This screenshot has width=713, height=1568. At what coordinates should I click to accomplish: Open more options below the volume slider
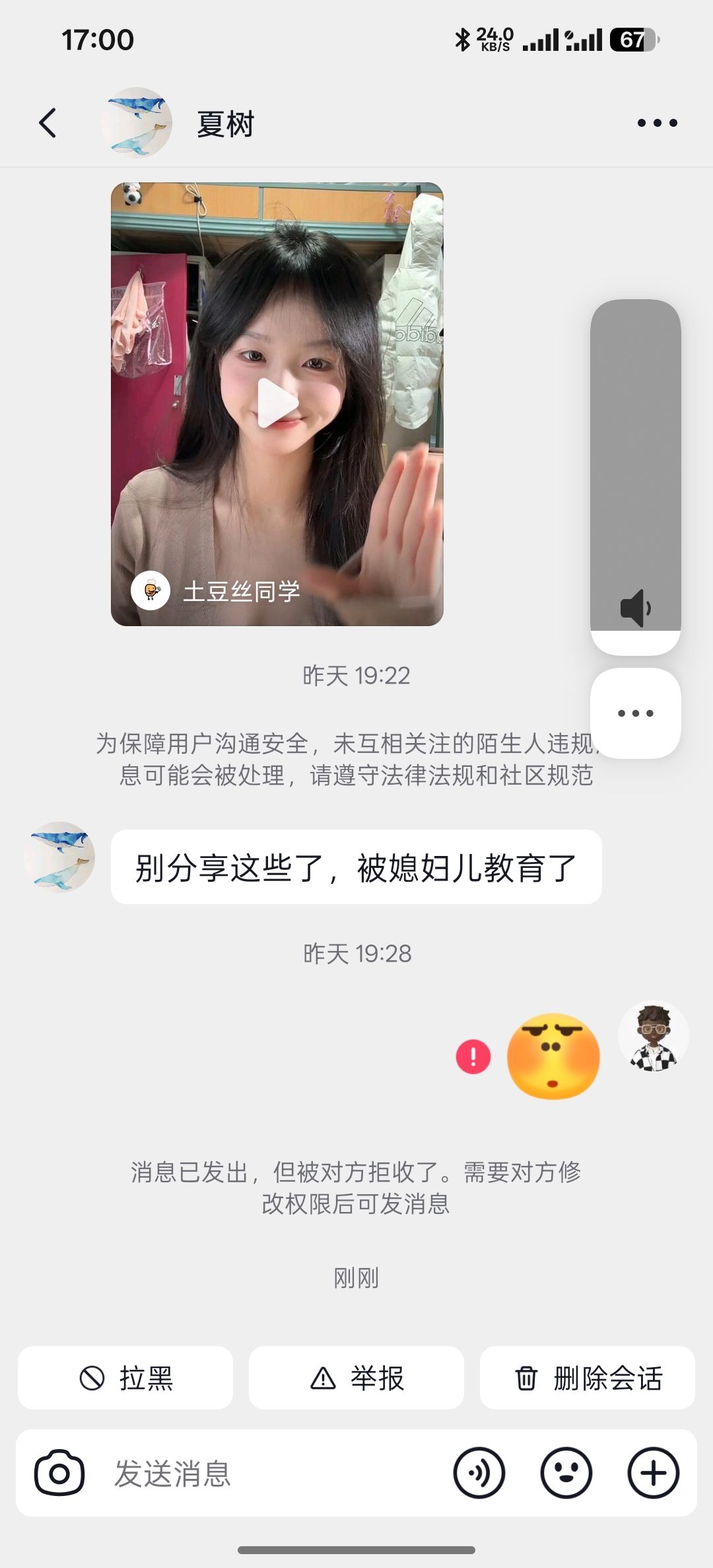(x=635, y=713)
